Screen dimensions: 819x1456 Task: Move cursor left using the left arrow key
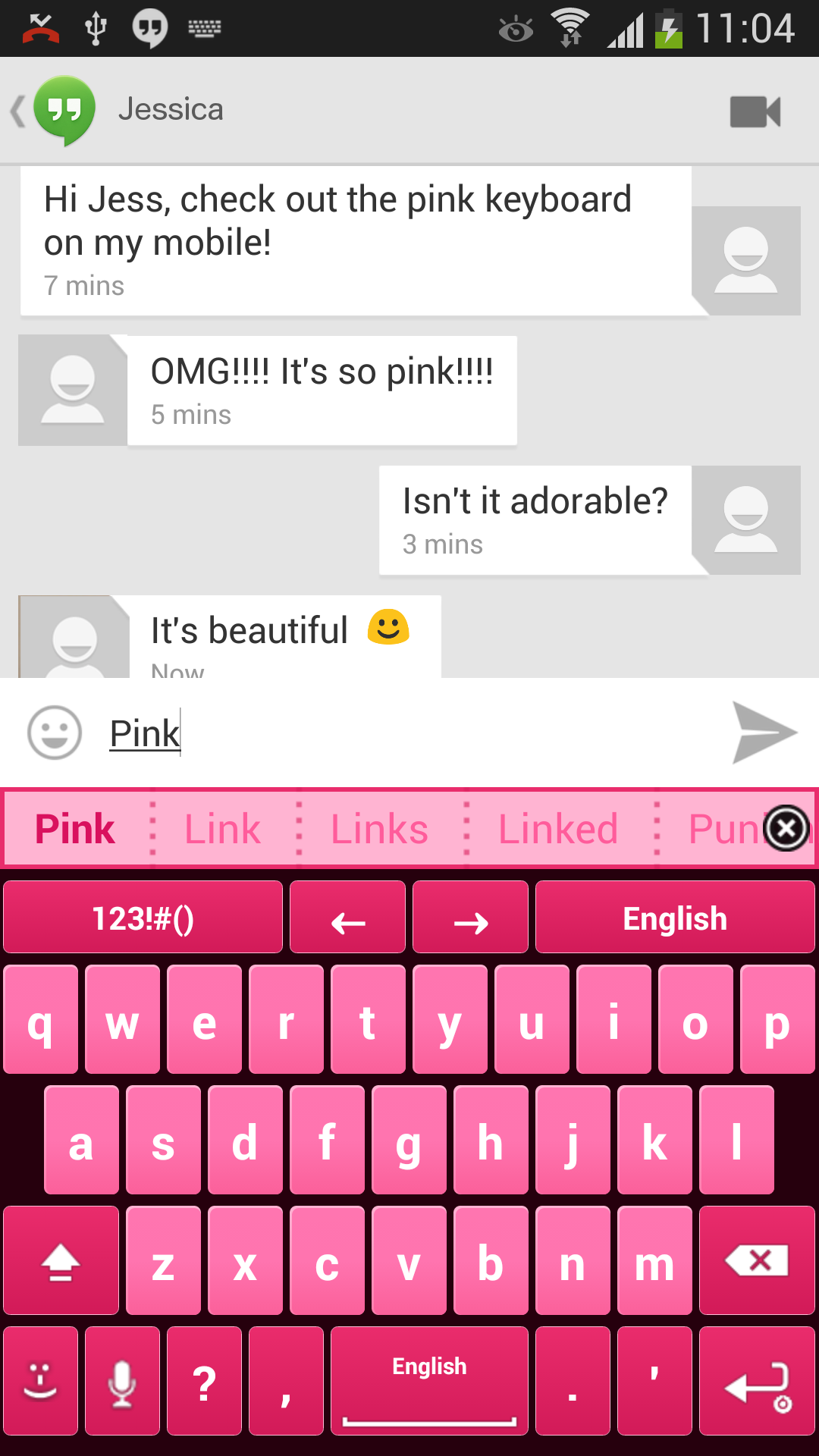347,918
